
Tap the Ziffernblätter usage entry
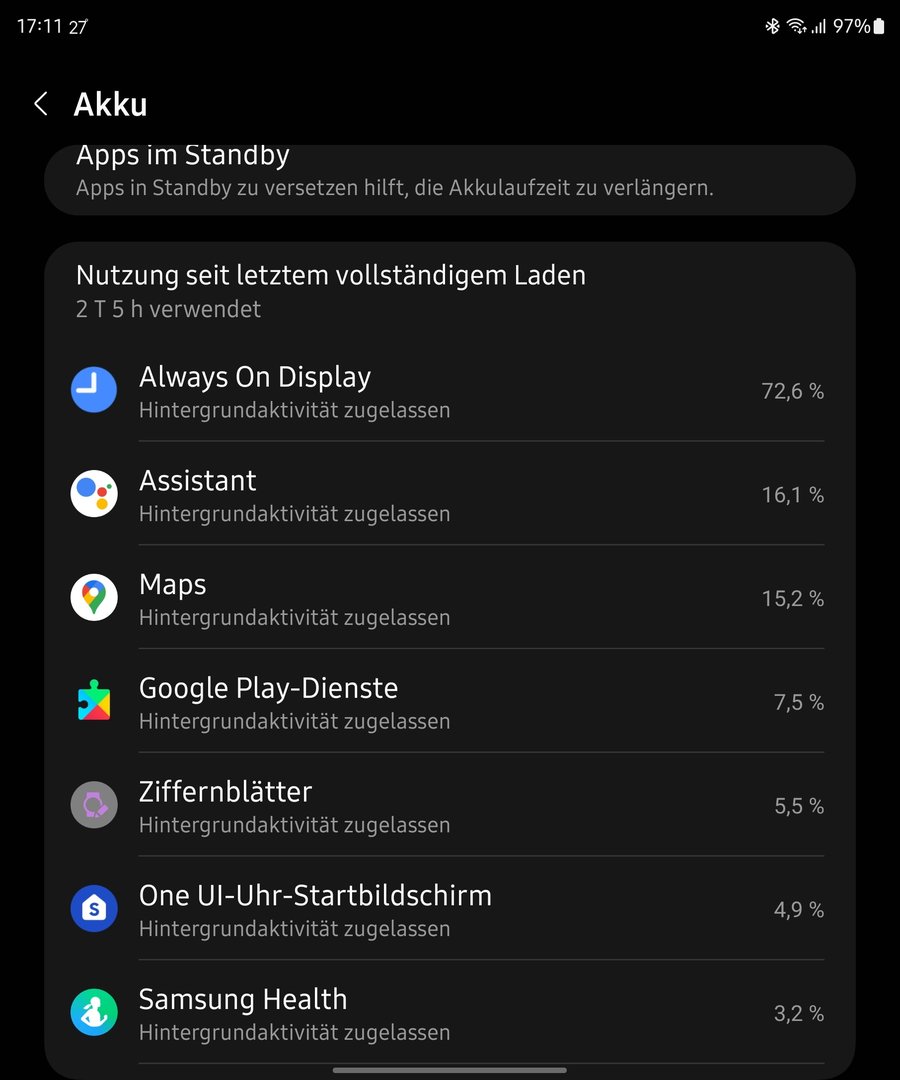tap(450, 806)
